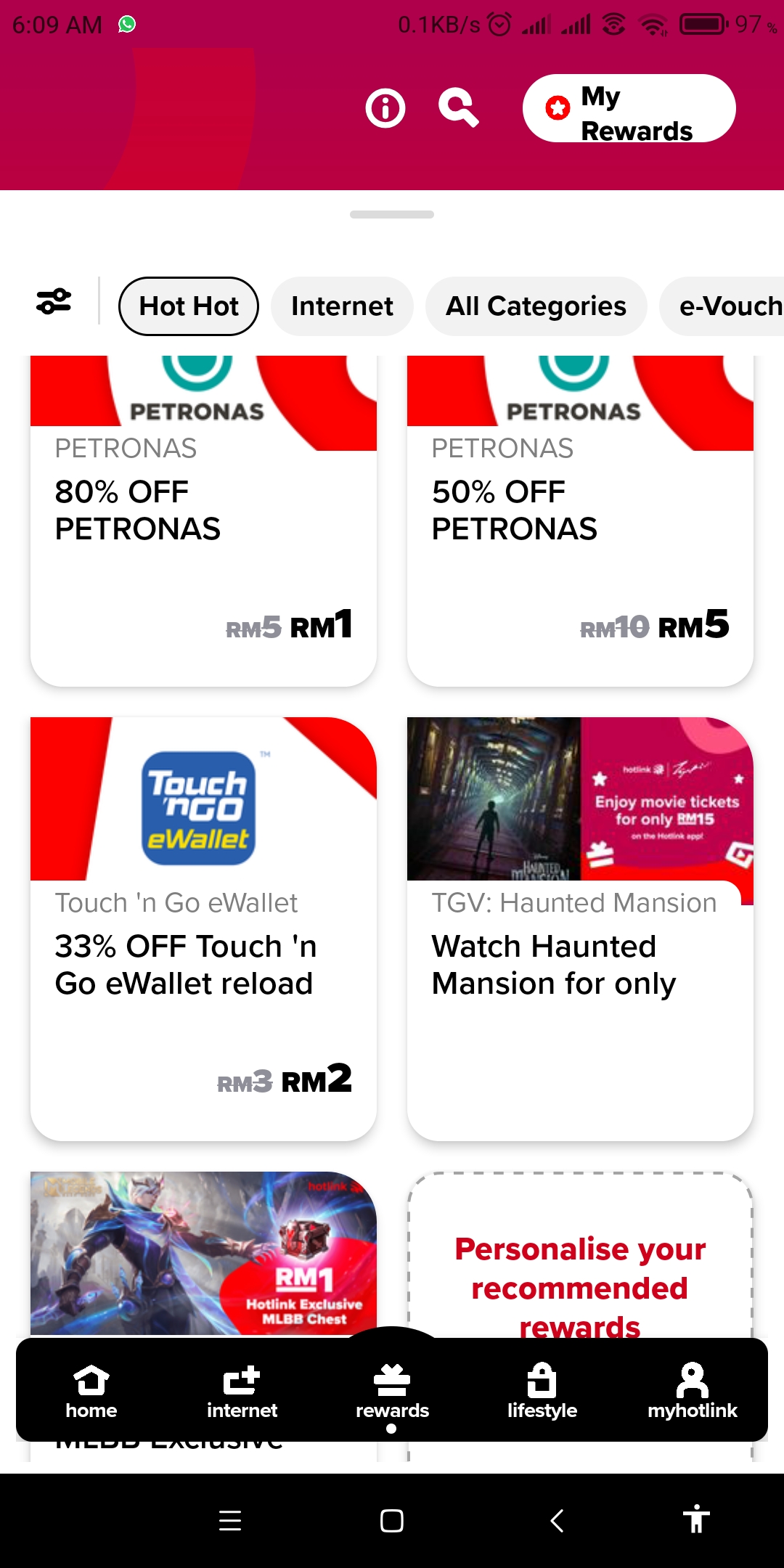Open the search magnifier icon
Screen dimensions: 784x1568
[459, 109]
